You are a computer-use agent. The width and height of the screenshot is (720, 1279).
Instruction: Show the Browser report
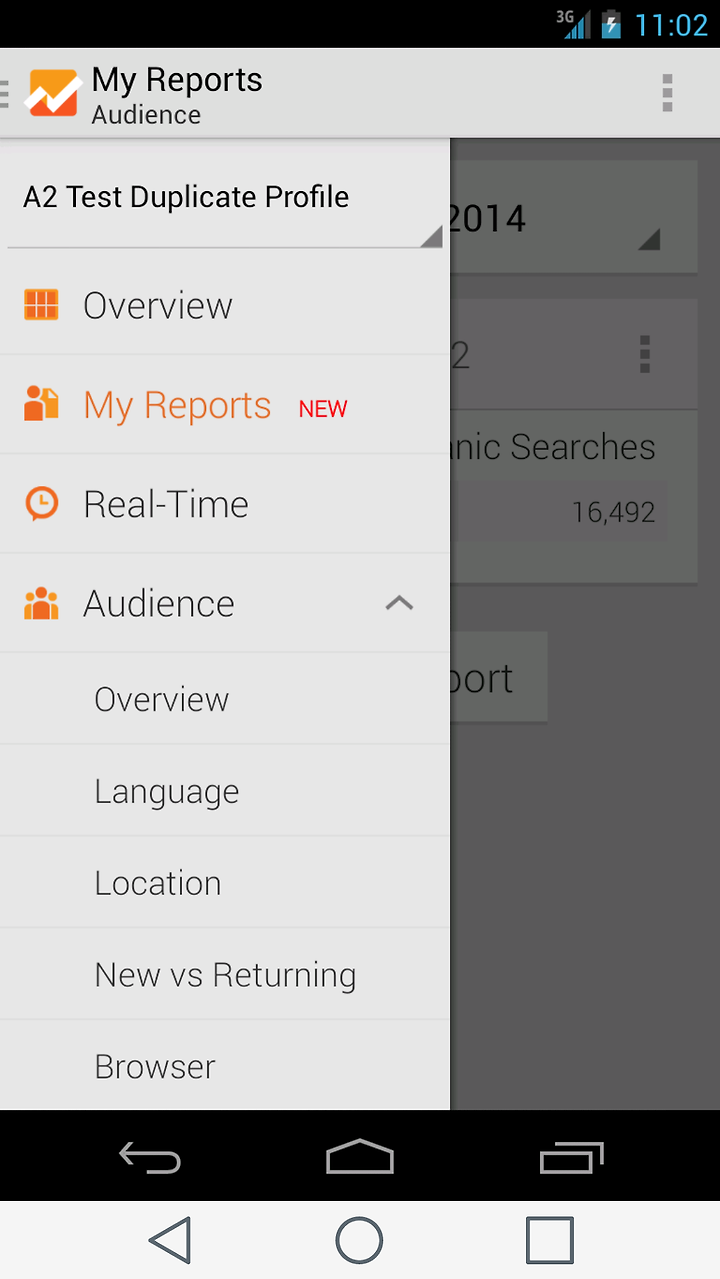[225, 1066]
